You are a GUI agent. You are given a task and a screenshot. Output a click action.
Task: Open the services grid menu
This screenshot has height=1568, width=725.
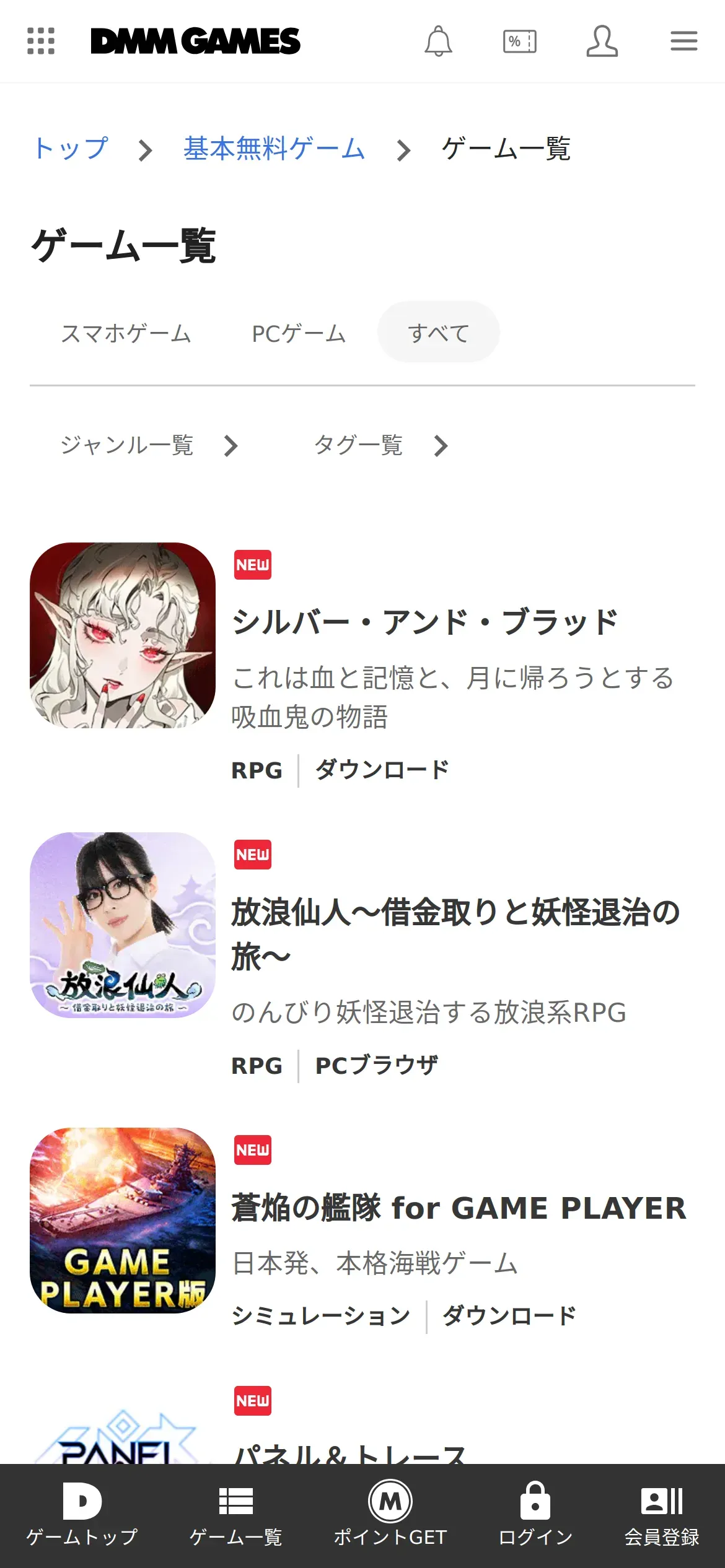(x=41, y=41)
